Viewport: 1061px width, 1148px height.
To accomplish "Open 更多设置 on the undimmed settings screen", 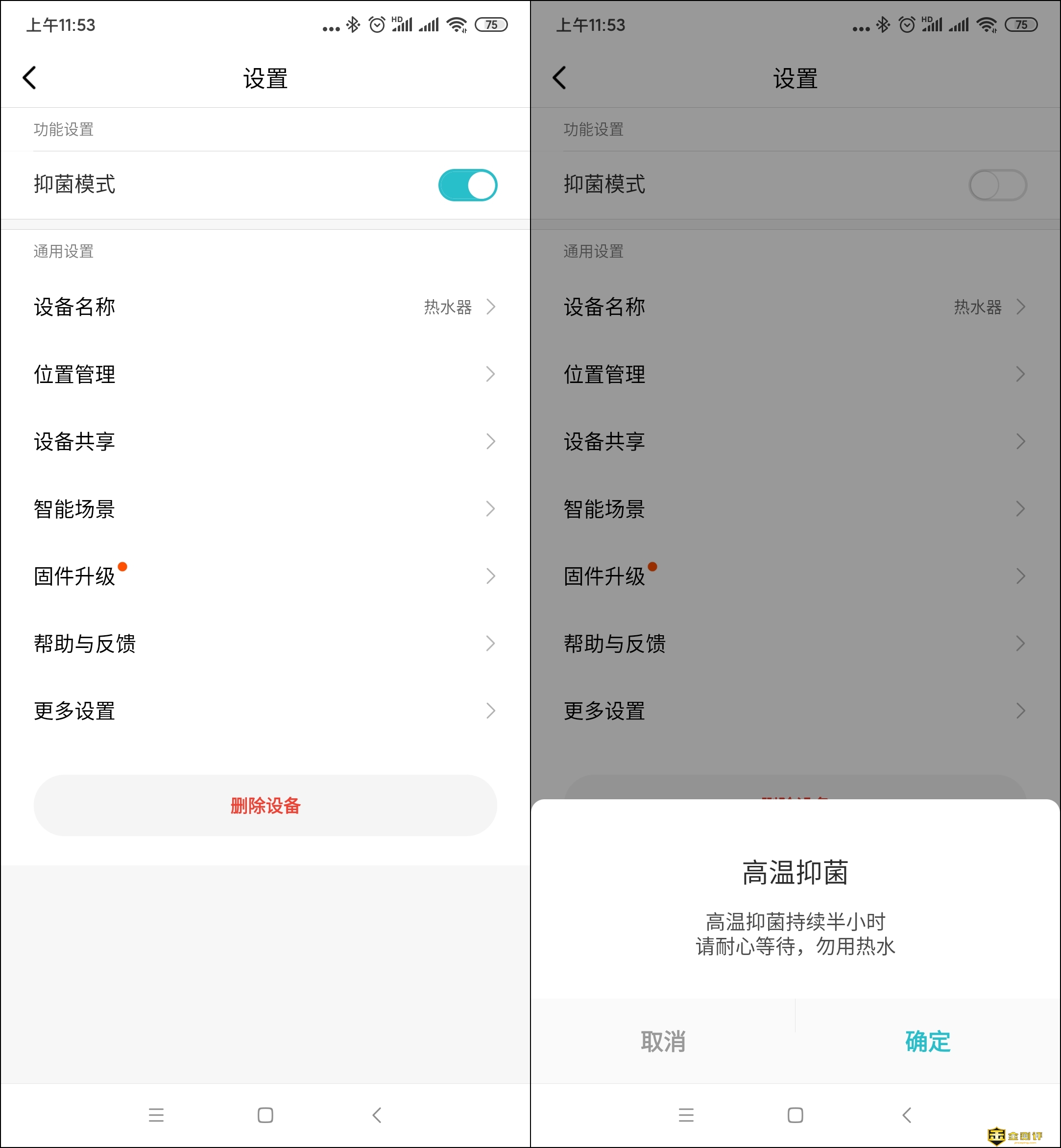I will [x=265, y=711].
